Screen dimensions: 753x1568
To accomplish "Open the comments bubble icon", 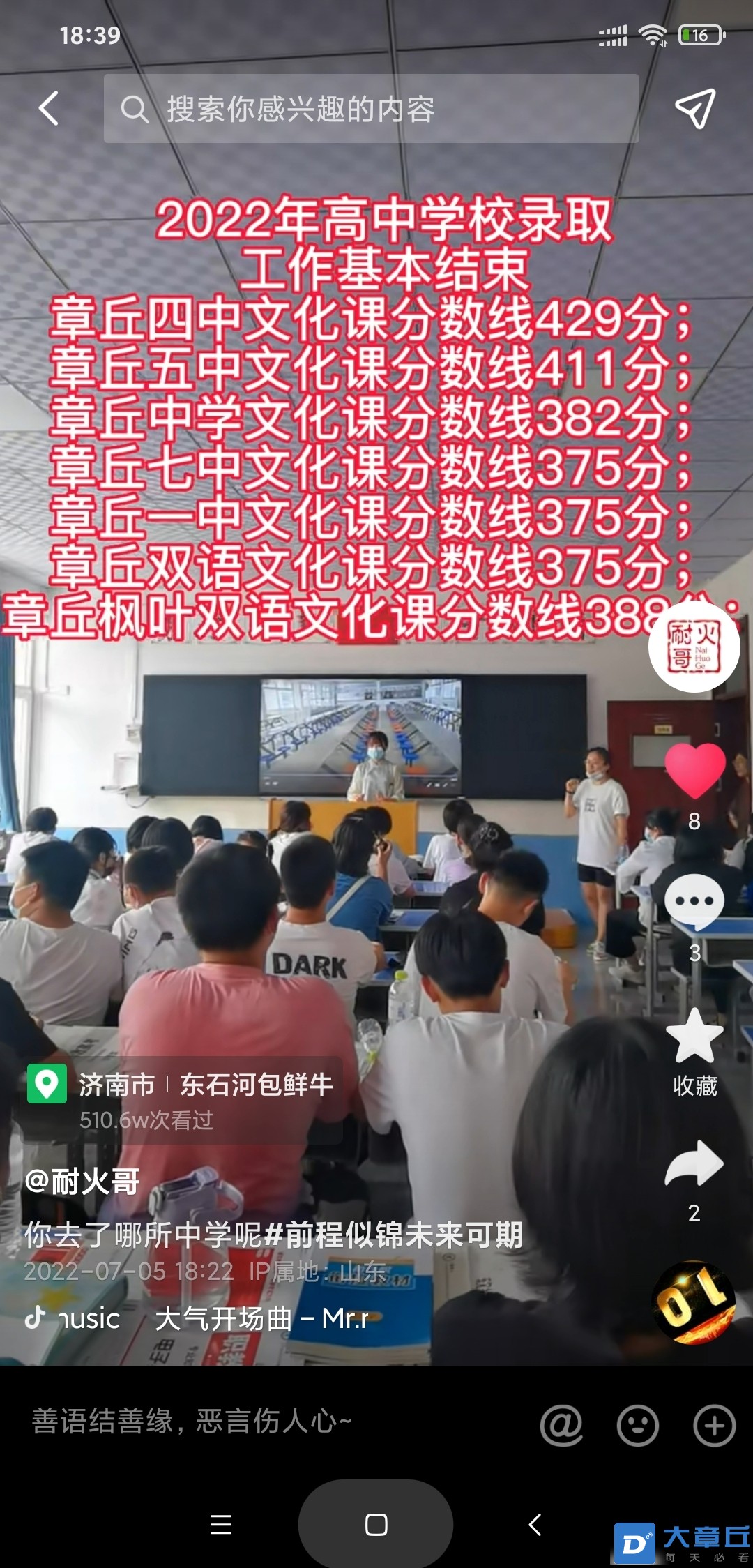I will click(694, 901).
